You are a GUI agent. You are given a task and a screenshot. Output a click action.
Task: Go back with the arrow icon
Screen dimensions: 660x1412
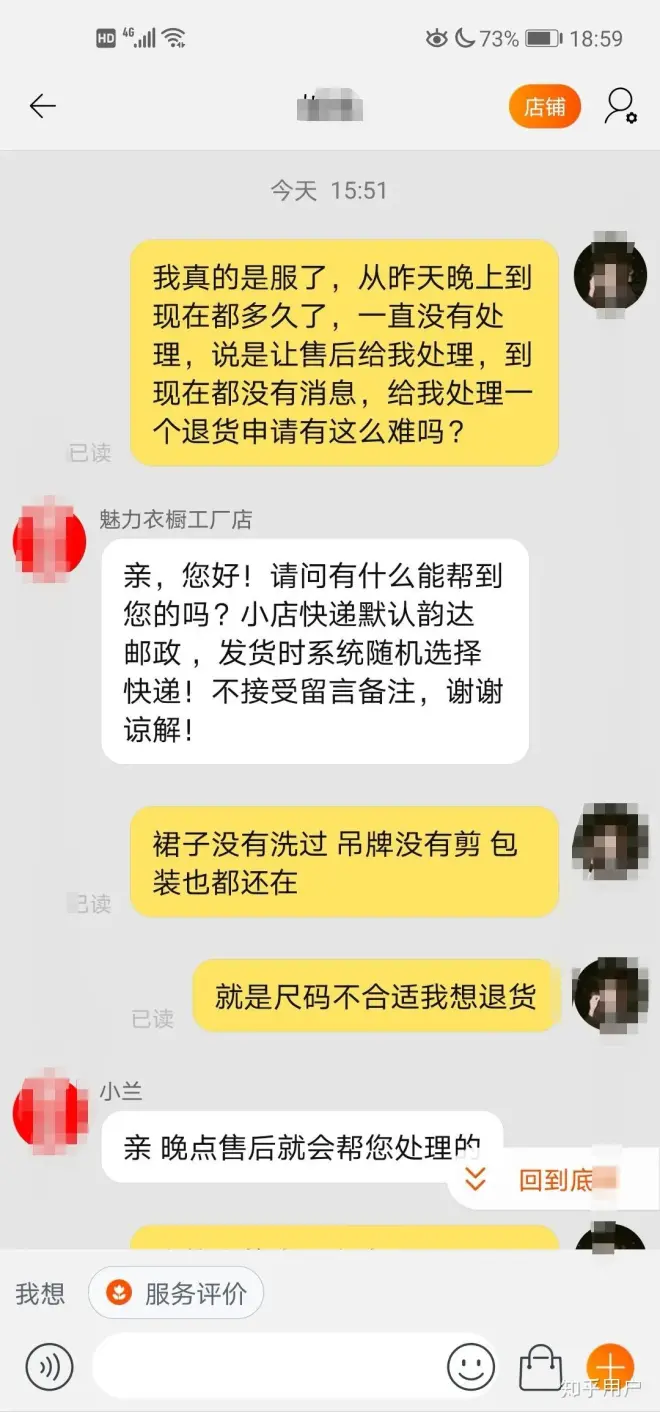tap(42, 106)
